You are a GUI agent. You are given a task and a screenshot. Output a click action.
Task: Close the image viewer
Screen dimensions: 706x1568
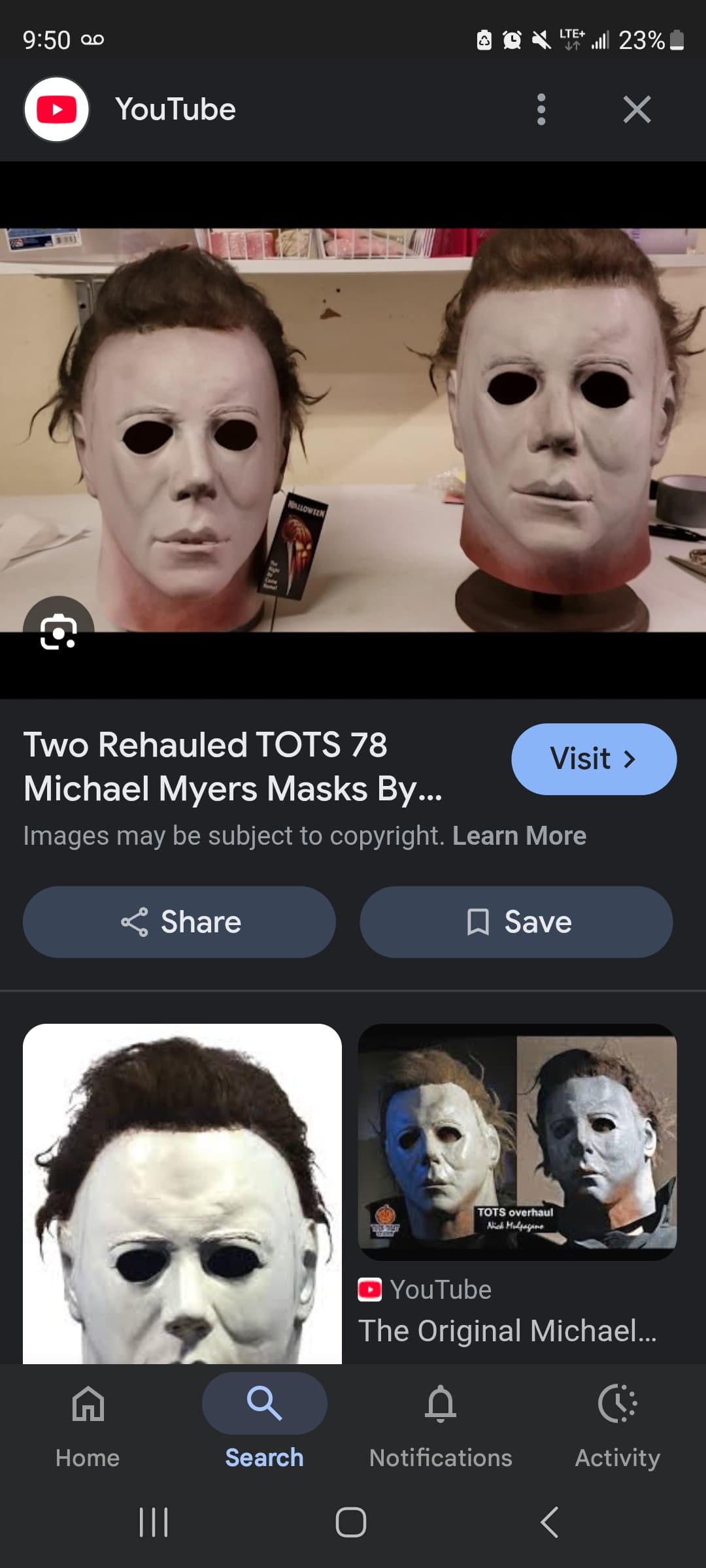coord(637,109)
